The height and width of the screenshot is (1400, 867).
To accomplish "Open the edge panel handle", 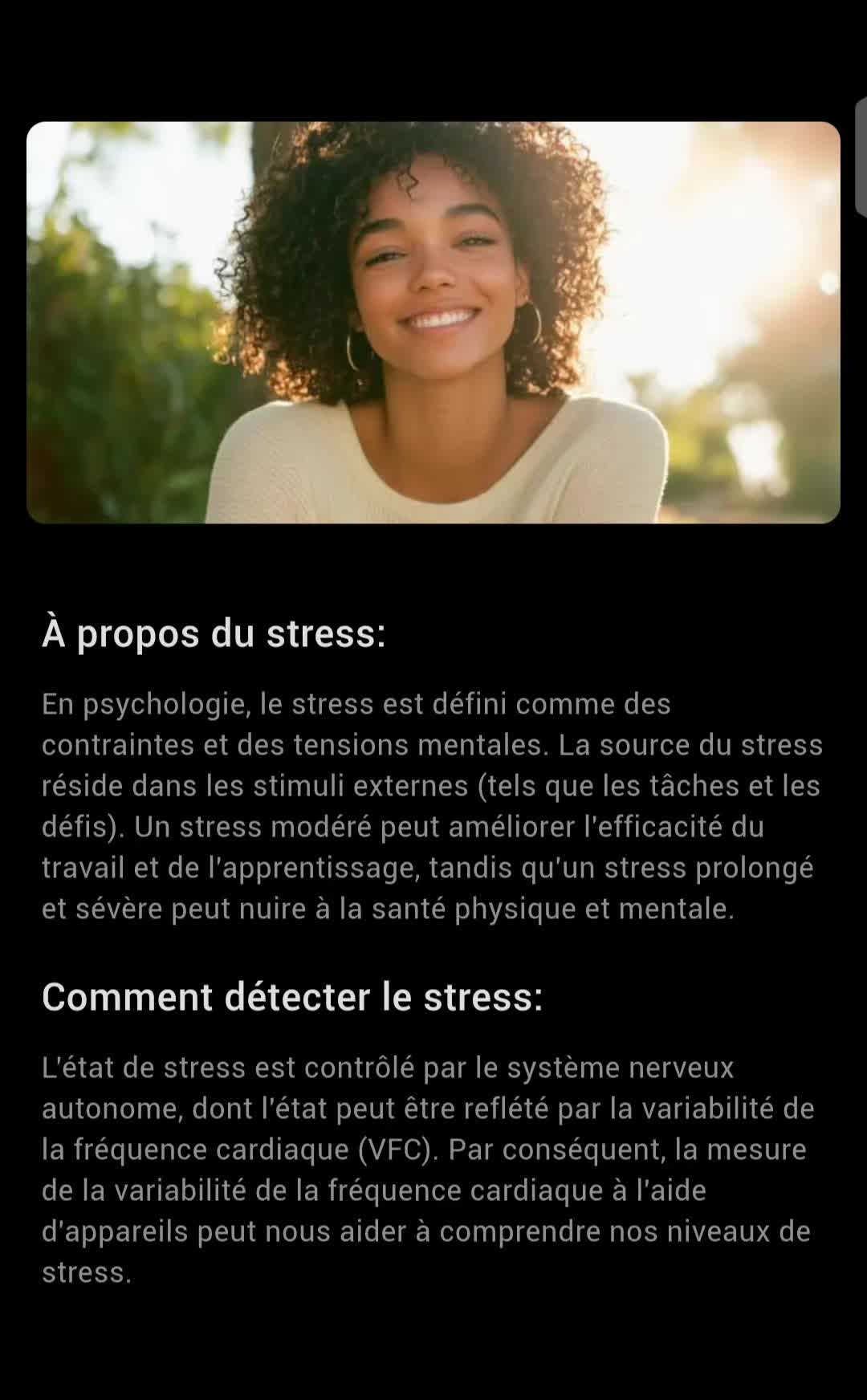I will 861,157.
